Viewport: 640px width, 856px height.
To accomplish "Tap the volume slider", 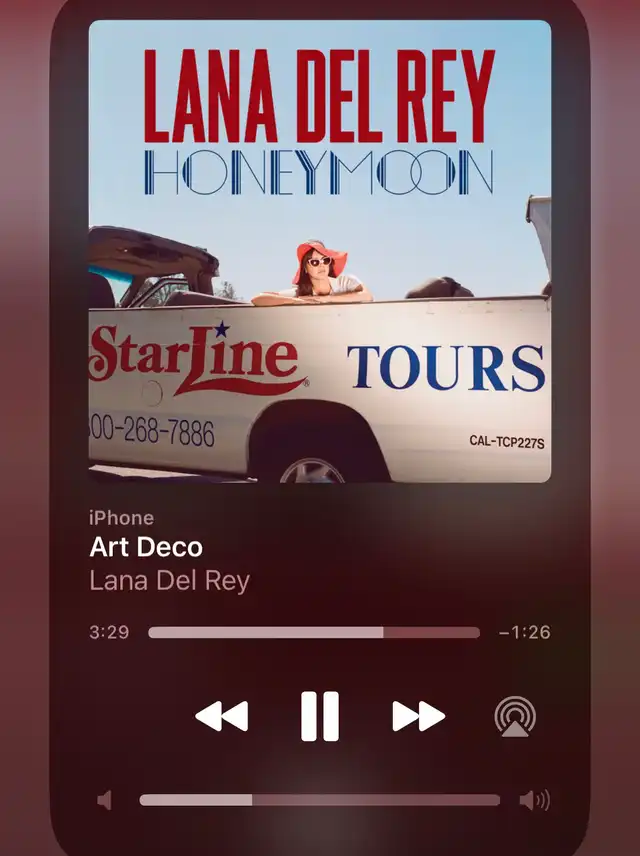I will point(319,800).
